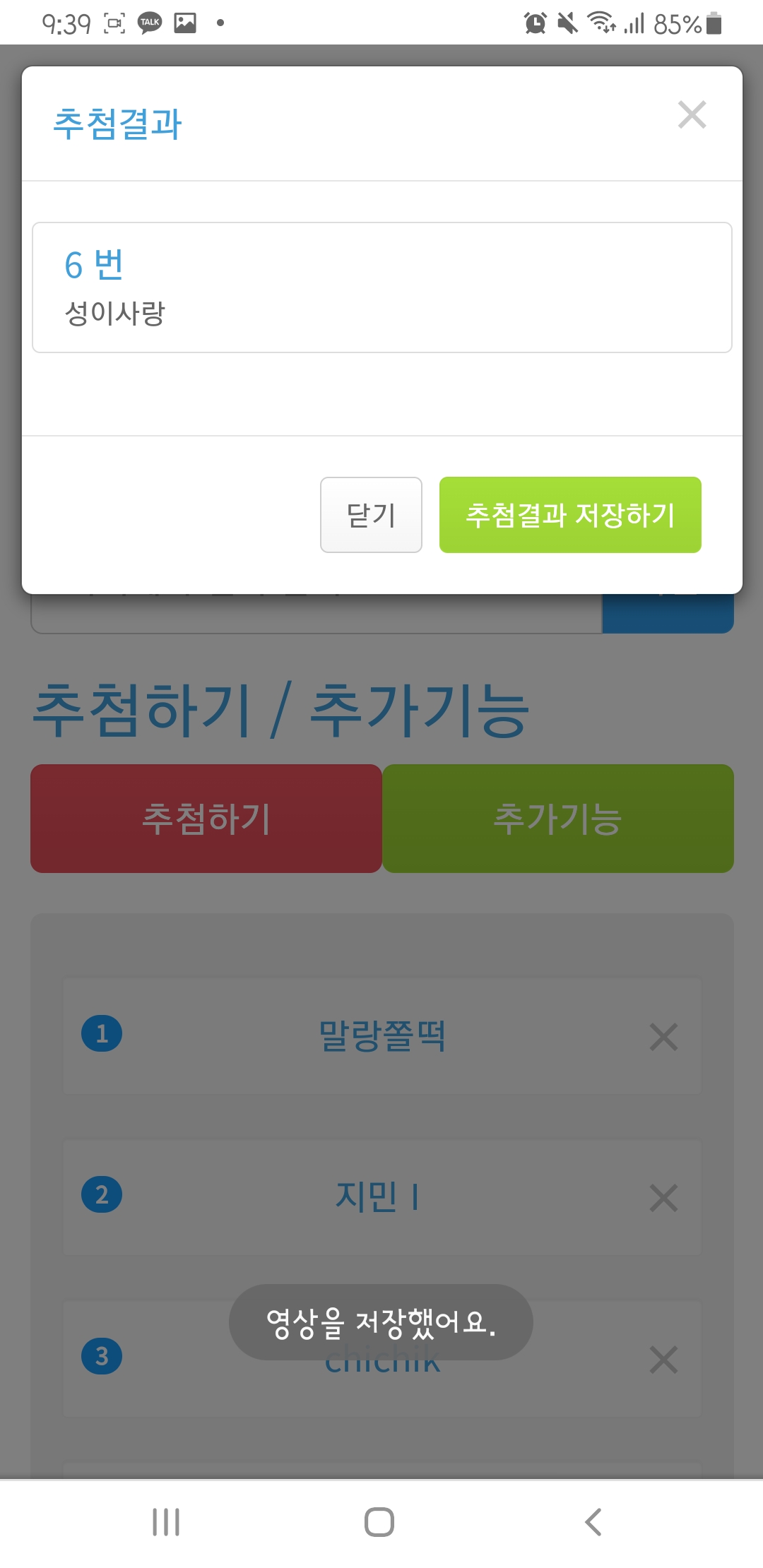763x1568 pixels.
Task: Go back using system back button
Action: click(593, 1522)
